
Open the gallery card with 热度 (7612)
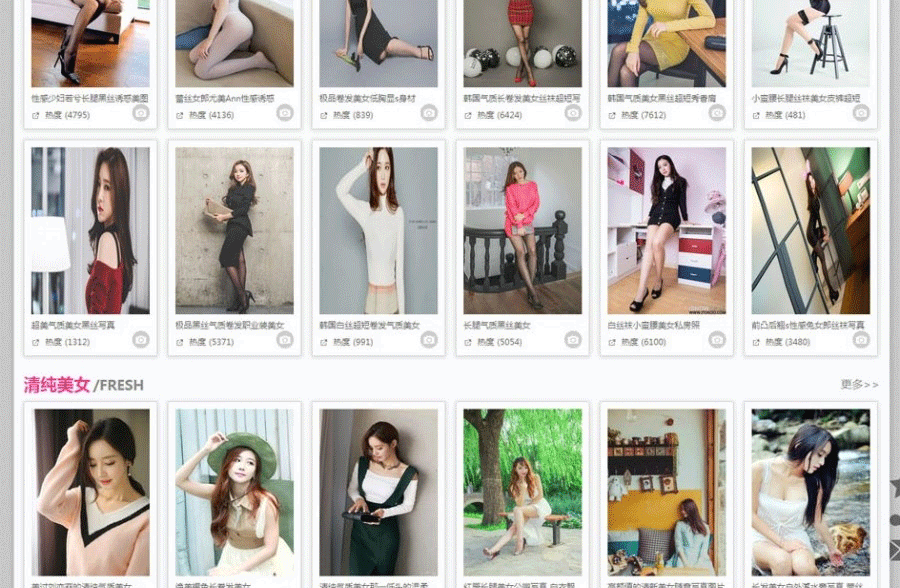(666, 45)
